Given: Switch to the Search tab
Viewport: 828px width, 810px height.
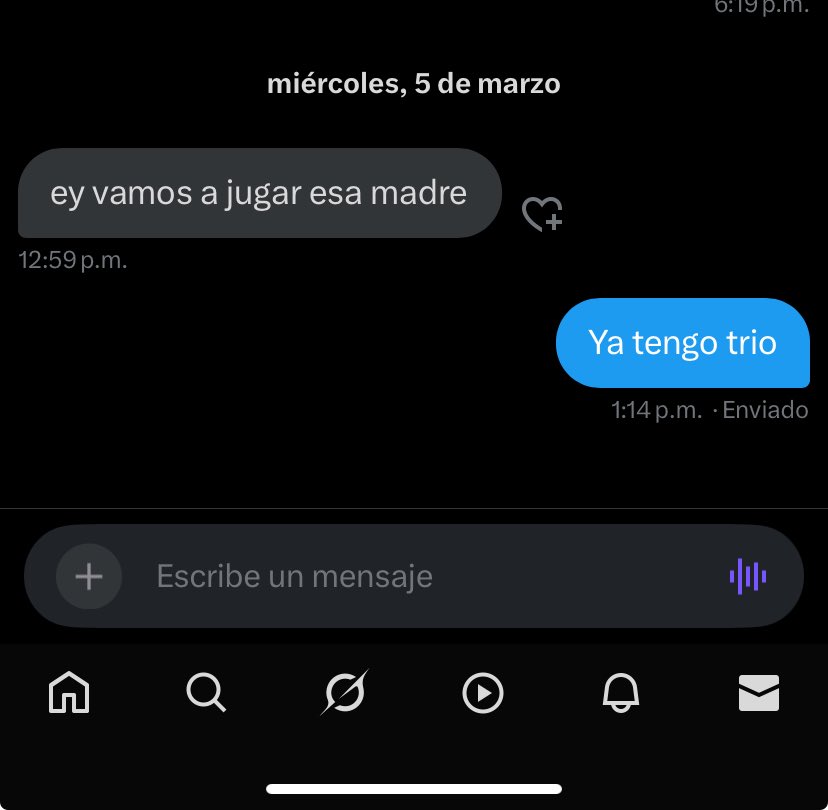Looking at the screenshot, I should click(206, 692).
